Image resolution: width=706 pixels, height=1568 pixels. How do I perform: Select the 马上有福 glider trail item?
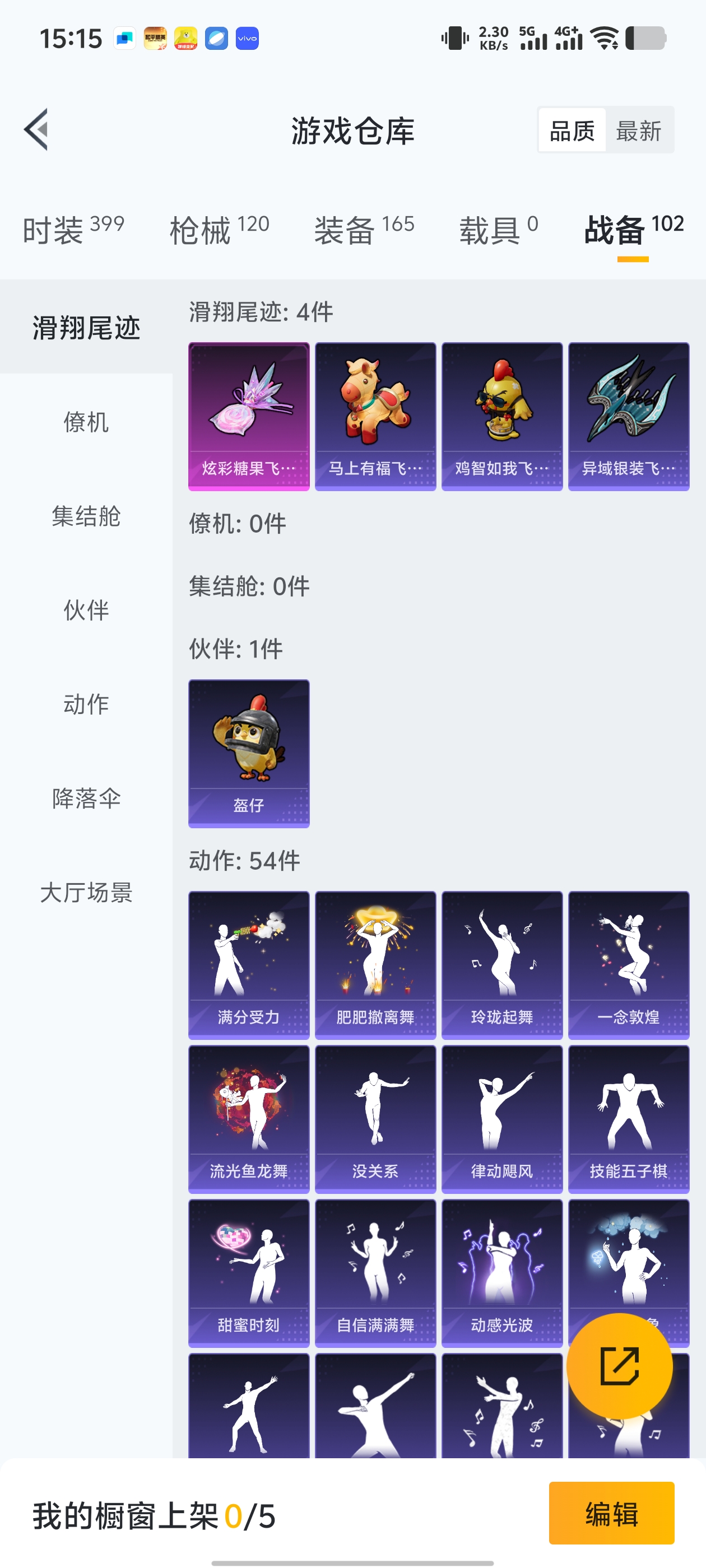[x=375, y=415]
